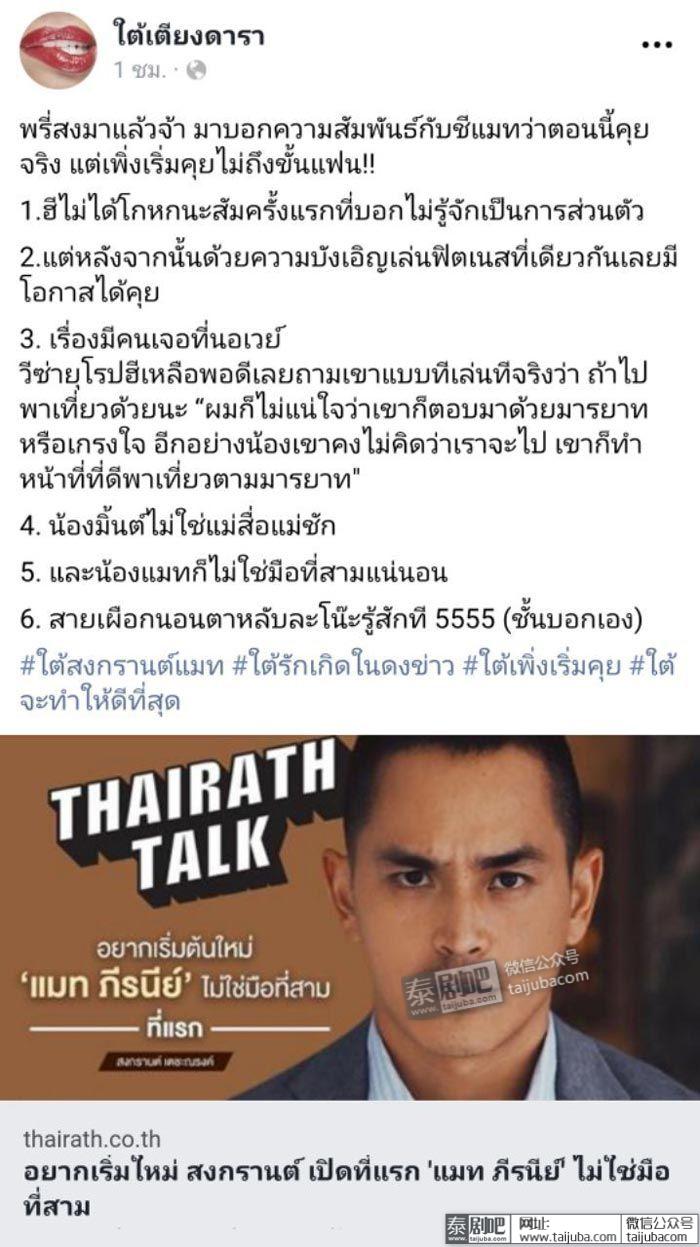The width and height of the screenshot is (700, 1247).
Task: Open the thairath.co.th article headline link
Action: pos(345,1187)
